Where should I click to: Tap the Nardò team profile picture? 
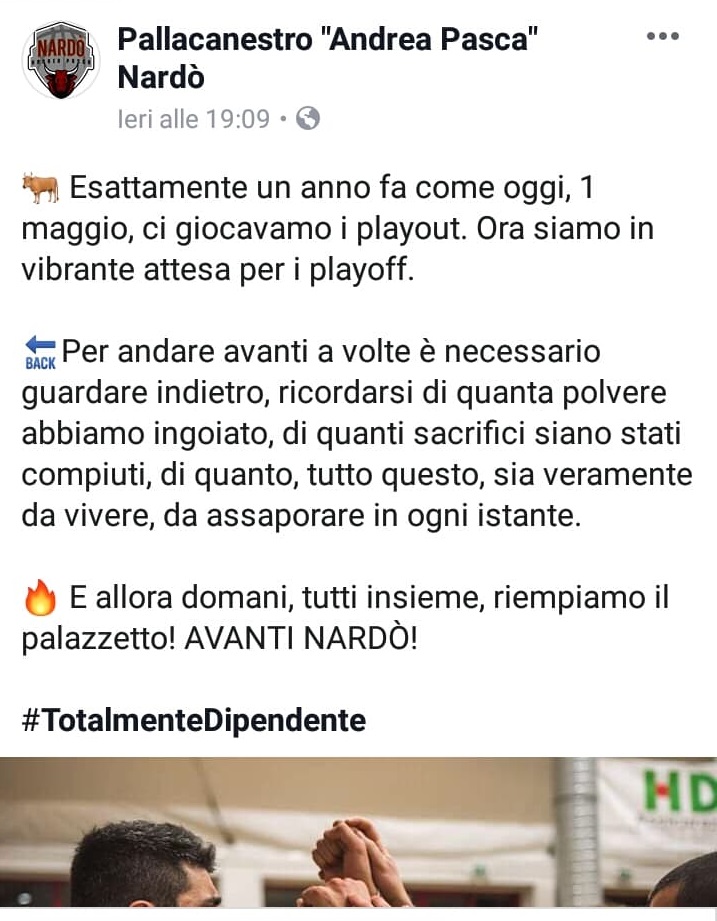pyautogui.click(x=61, y=61)
